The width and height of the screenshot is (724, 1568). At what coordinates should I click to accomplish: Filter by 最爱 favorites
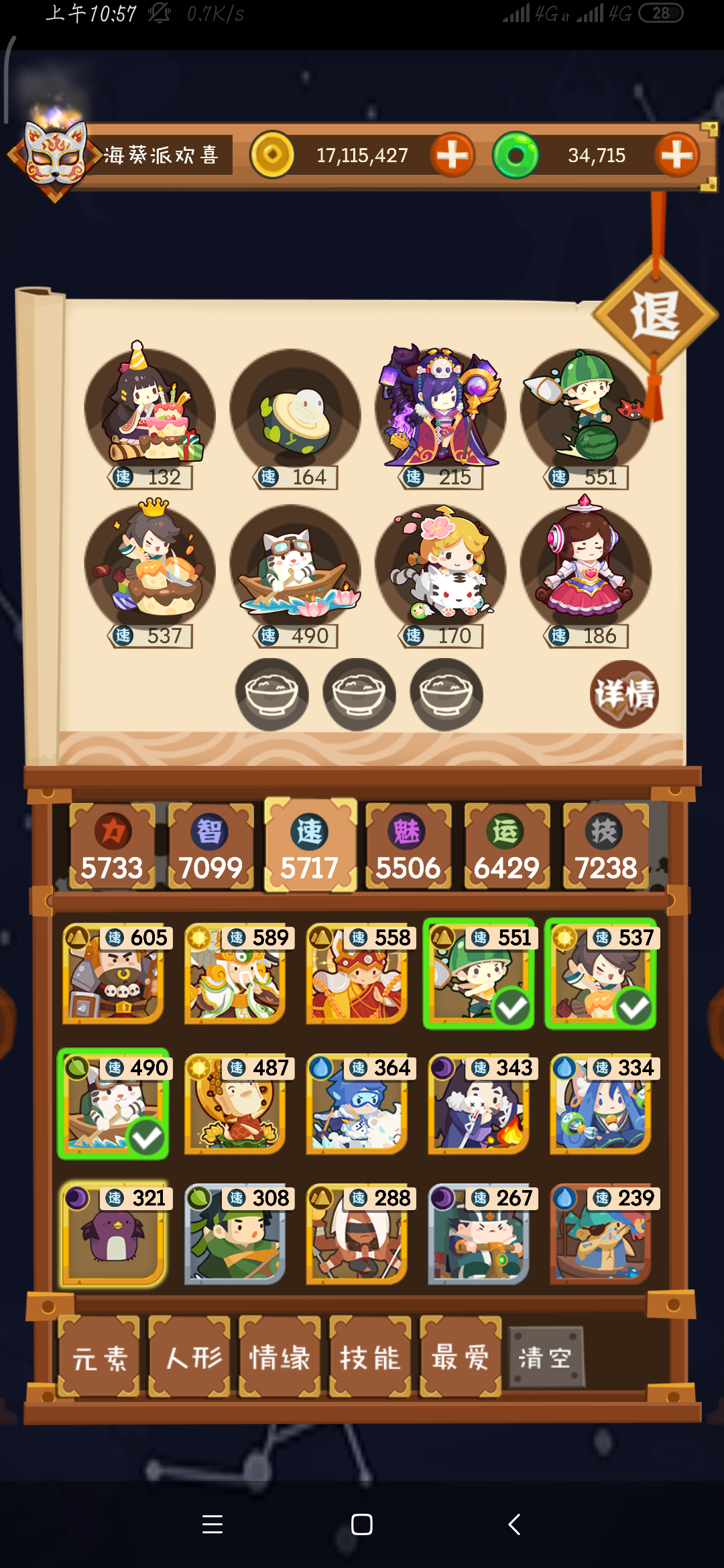(461, 1358)
